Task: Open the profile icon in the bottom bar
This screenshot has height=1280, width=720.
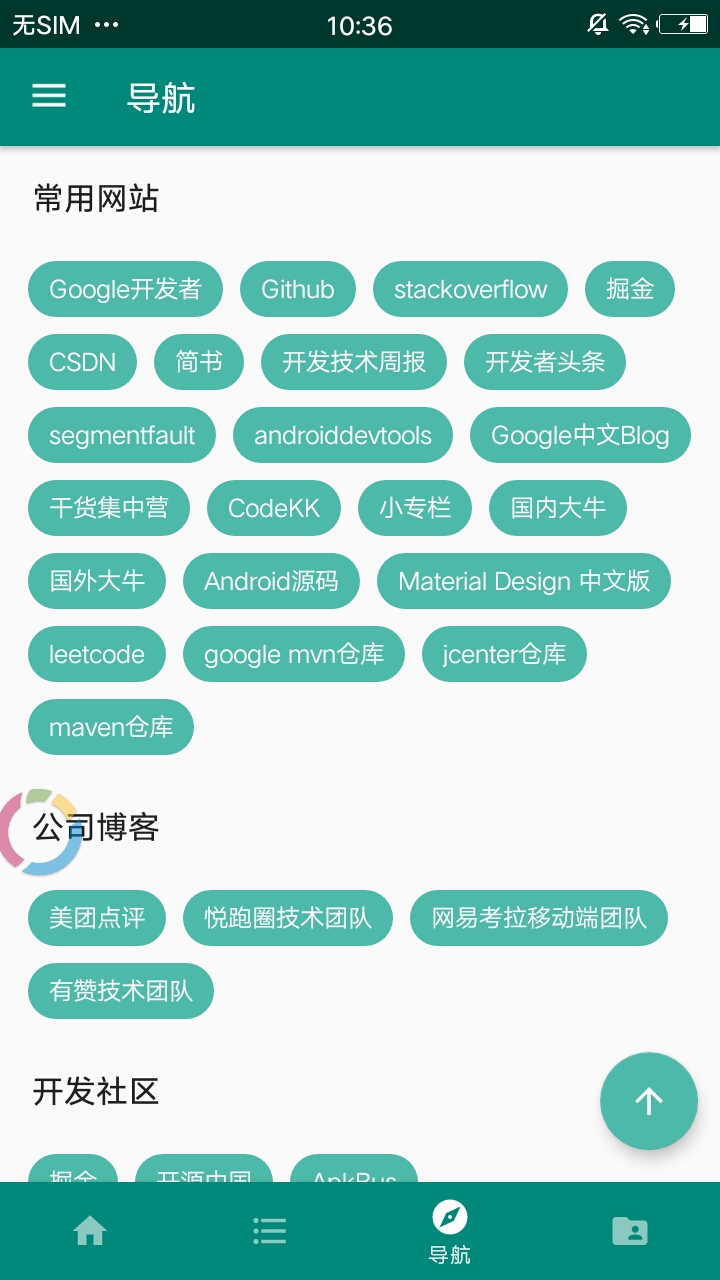Action: coord(630,1230)
